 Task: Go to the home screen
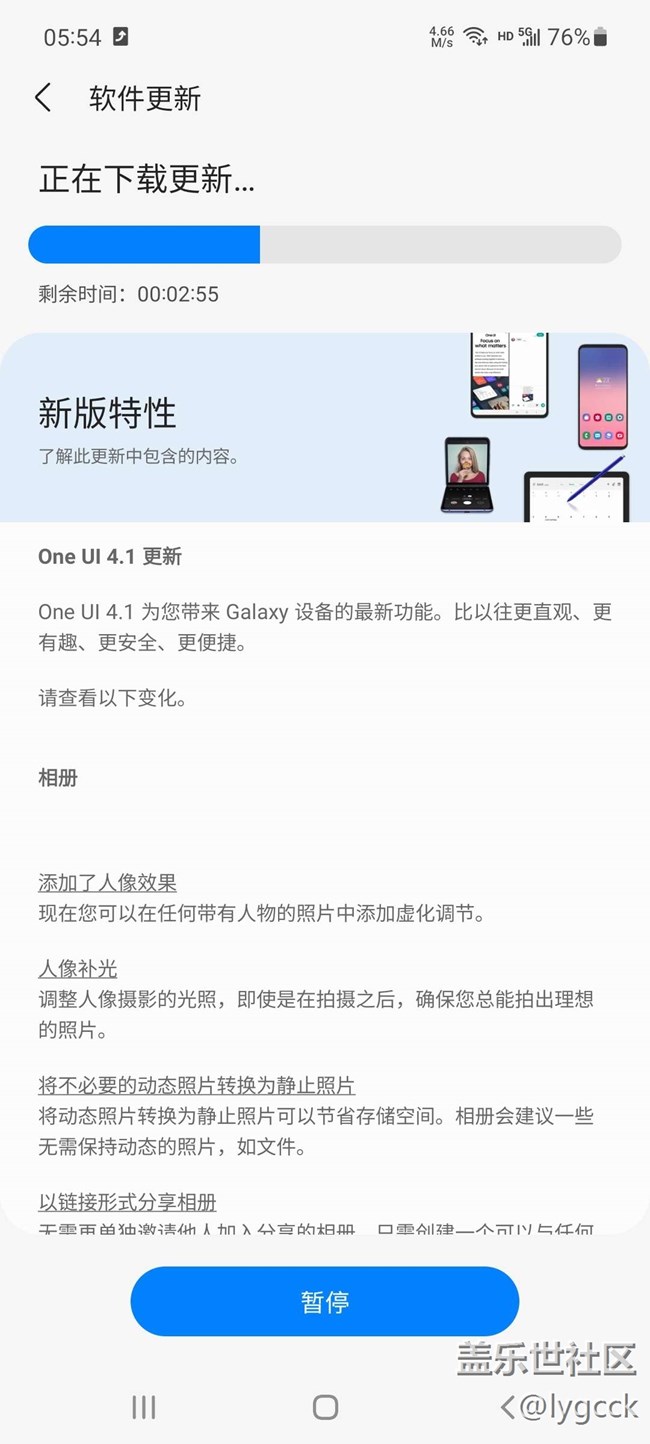[x=325, y=1408]
